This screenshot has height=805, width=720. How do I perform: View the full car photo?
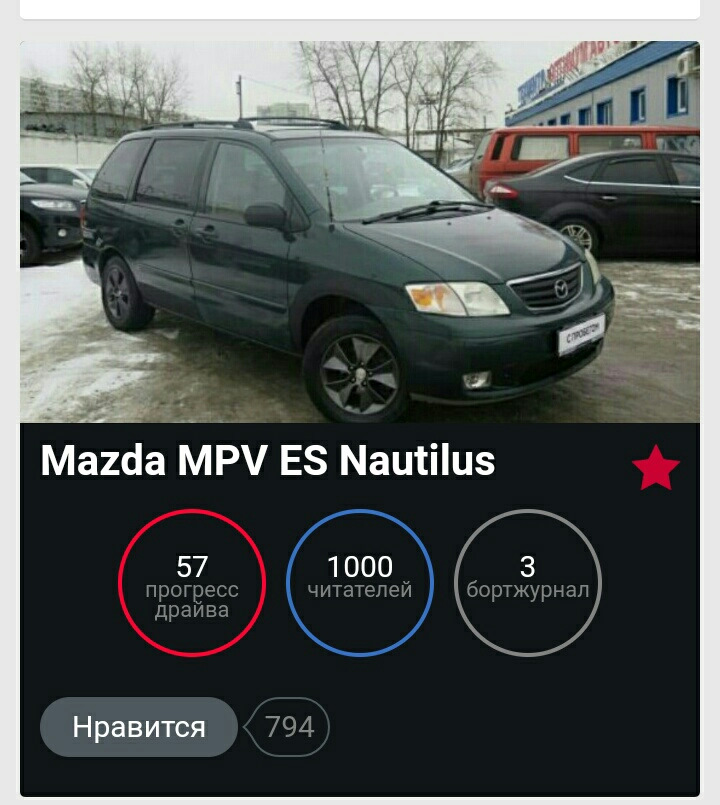(x=360, y=230)
